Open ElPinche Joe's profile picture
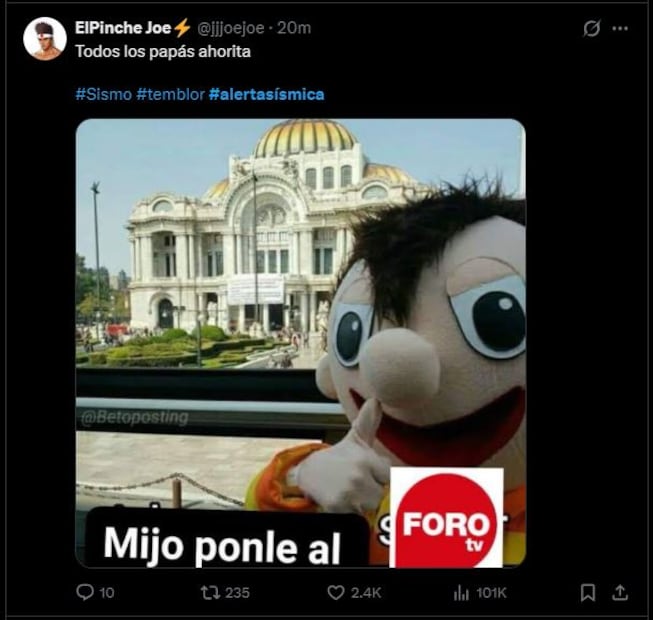This screenshot has width=653, height=620. coord(44,39)
